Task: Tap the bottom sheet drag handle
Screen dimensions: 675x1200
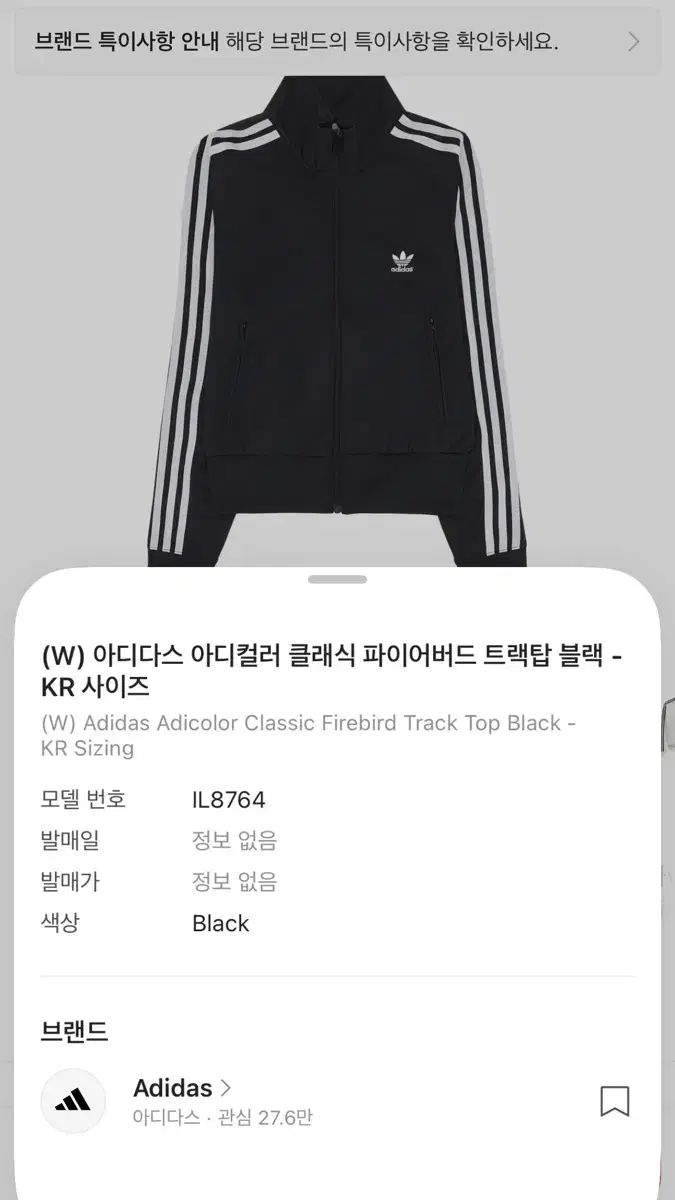Action: (337, 579)
